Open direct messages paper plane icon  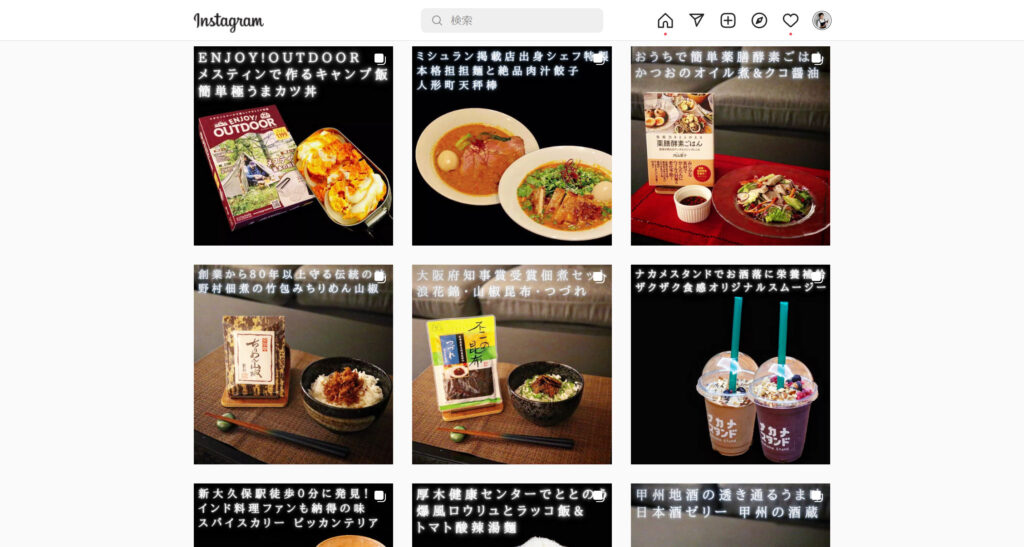[x=697, y=20]
